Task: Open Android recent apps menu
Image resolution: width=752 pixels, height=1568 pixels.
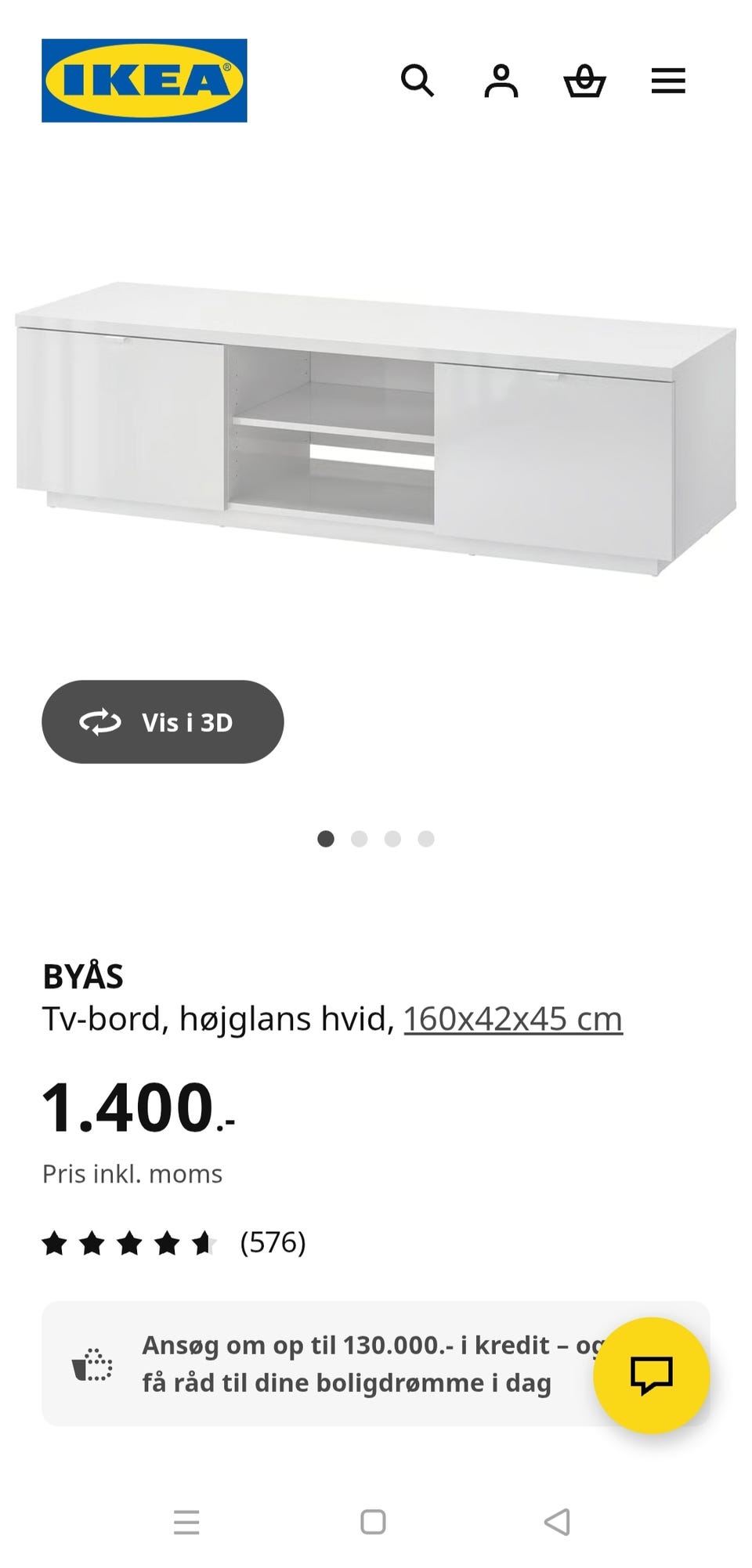Action: tap(186, 1521)
